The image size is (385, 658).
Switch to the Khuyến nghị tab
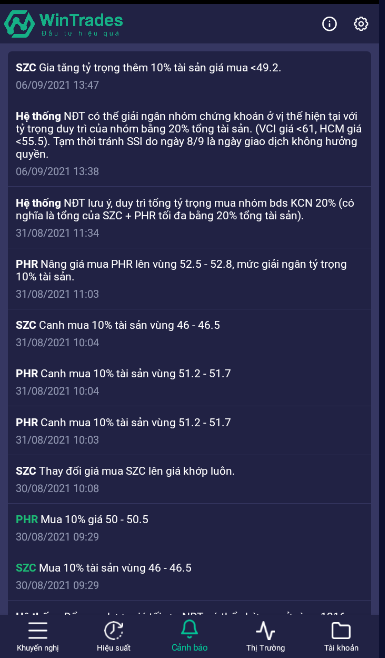[x=38, y=637]
